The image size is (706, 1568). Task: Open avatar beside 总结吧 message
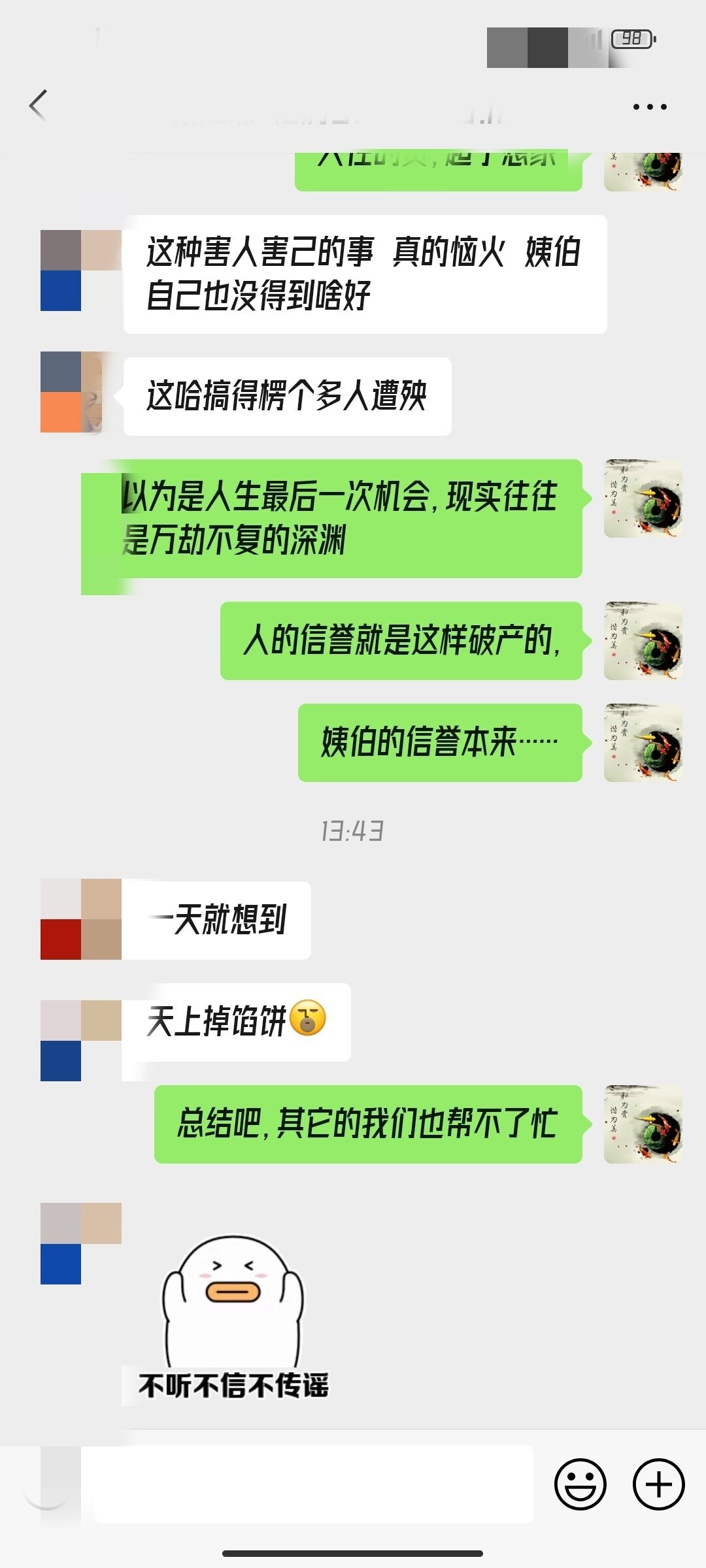643,1124
